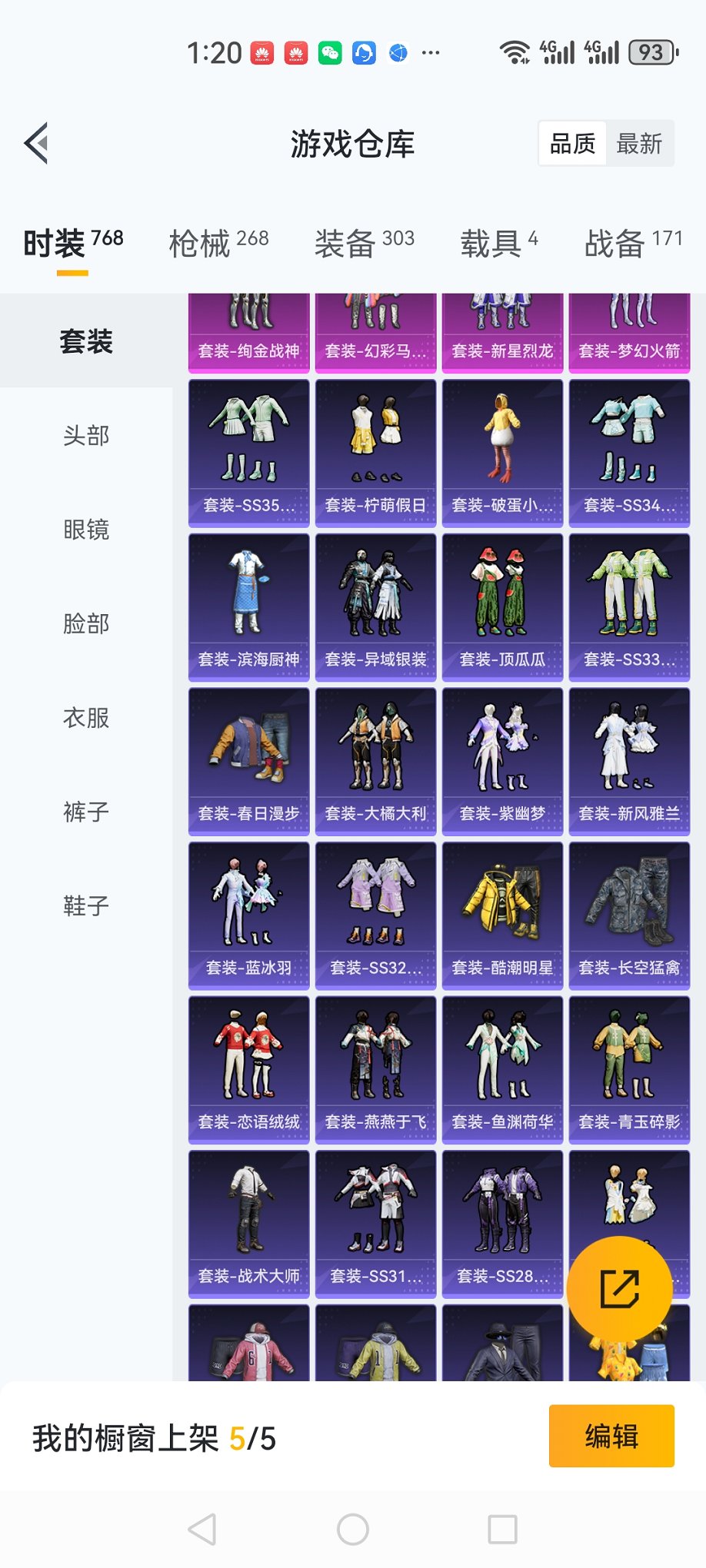
Task: Open the 套装-柠萌假日 outfit
Action: pos(375,453)
